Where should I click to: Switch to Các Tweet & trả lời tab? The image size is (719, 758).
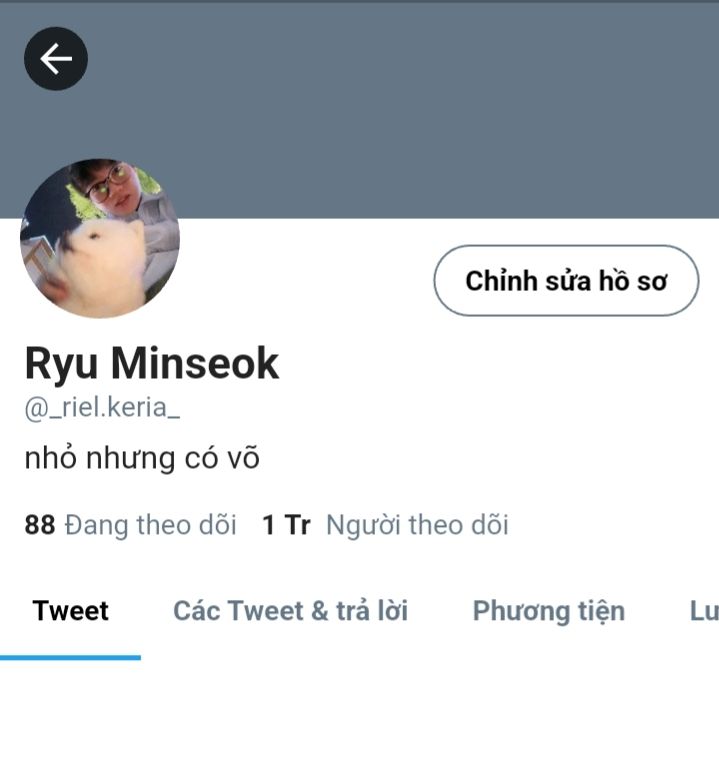tap(290, 611)
